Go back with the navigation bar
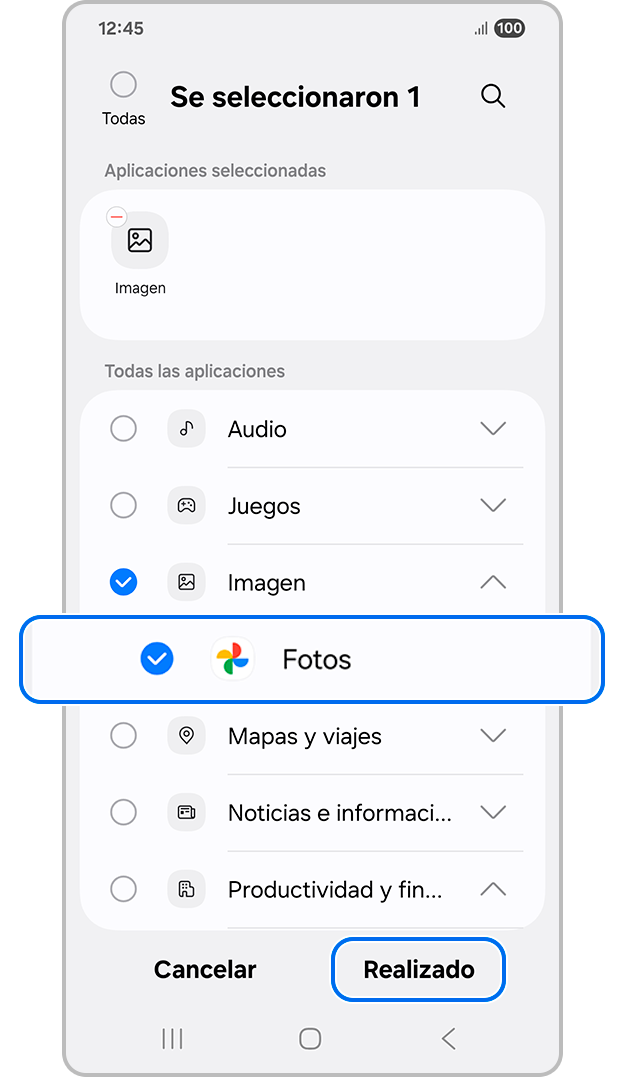624x1077 pixels. [x=448, y=1039]
